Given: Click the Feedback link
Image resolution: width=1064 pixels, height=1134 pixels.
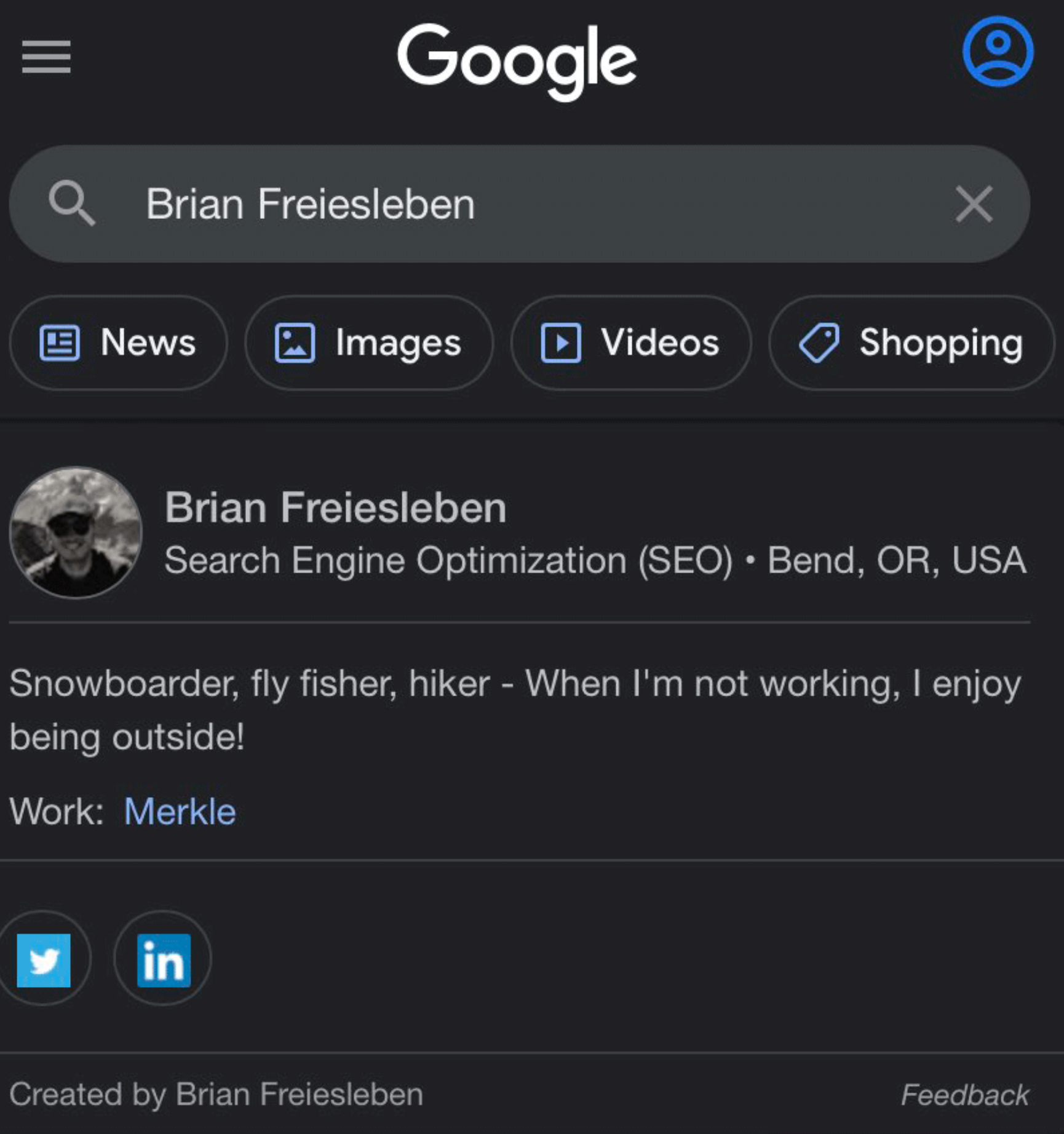Looking at the screenshot, I should tap(964, 1094).
